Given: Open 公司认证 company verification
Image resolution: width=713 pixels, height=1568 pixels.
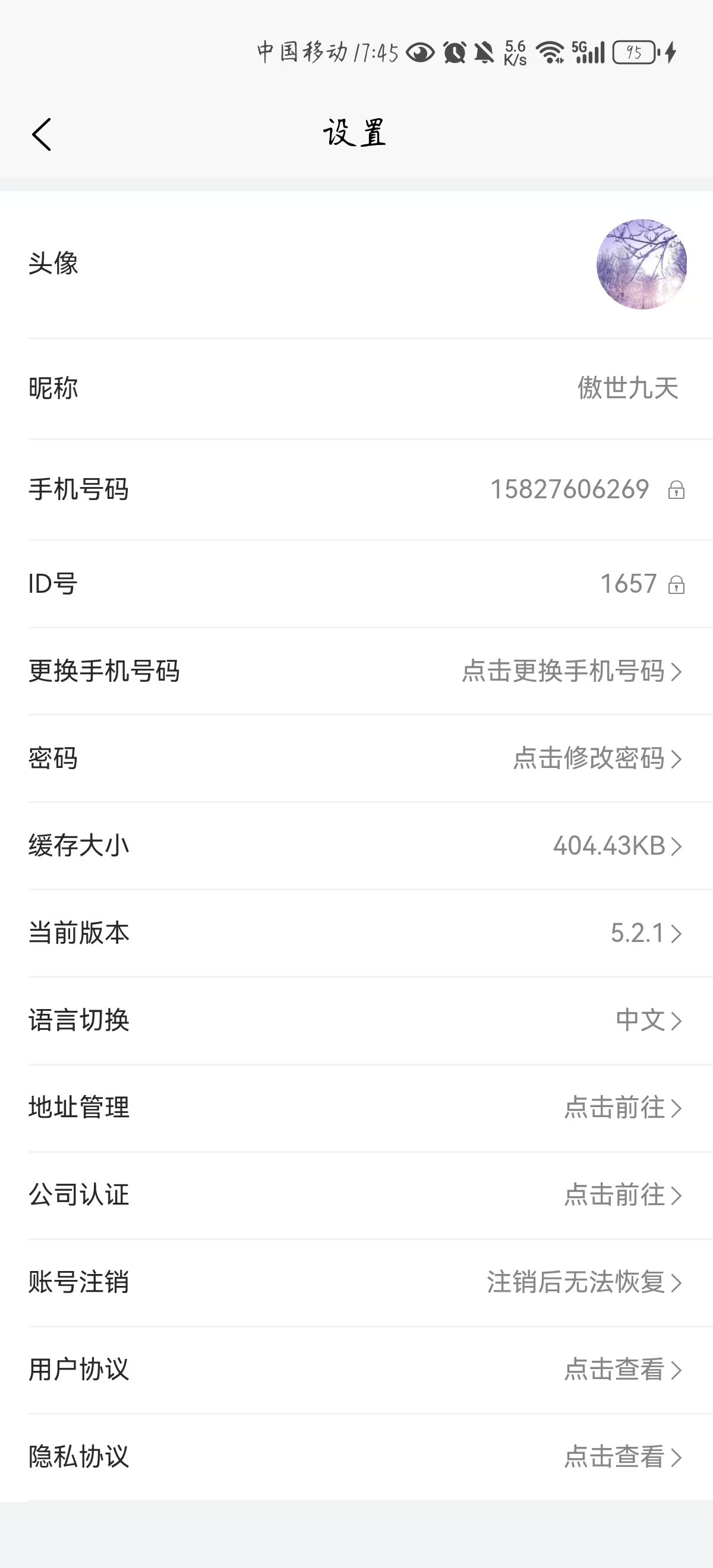Looking at the screenshot, I should tap(356, 1195).
